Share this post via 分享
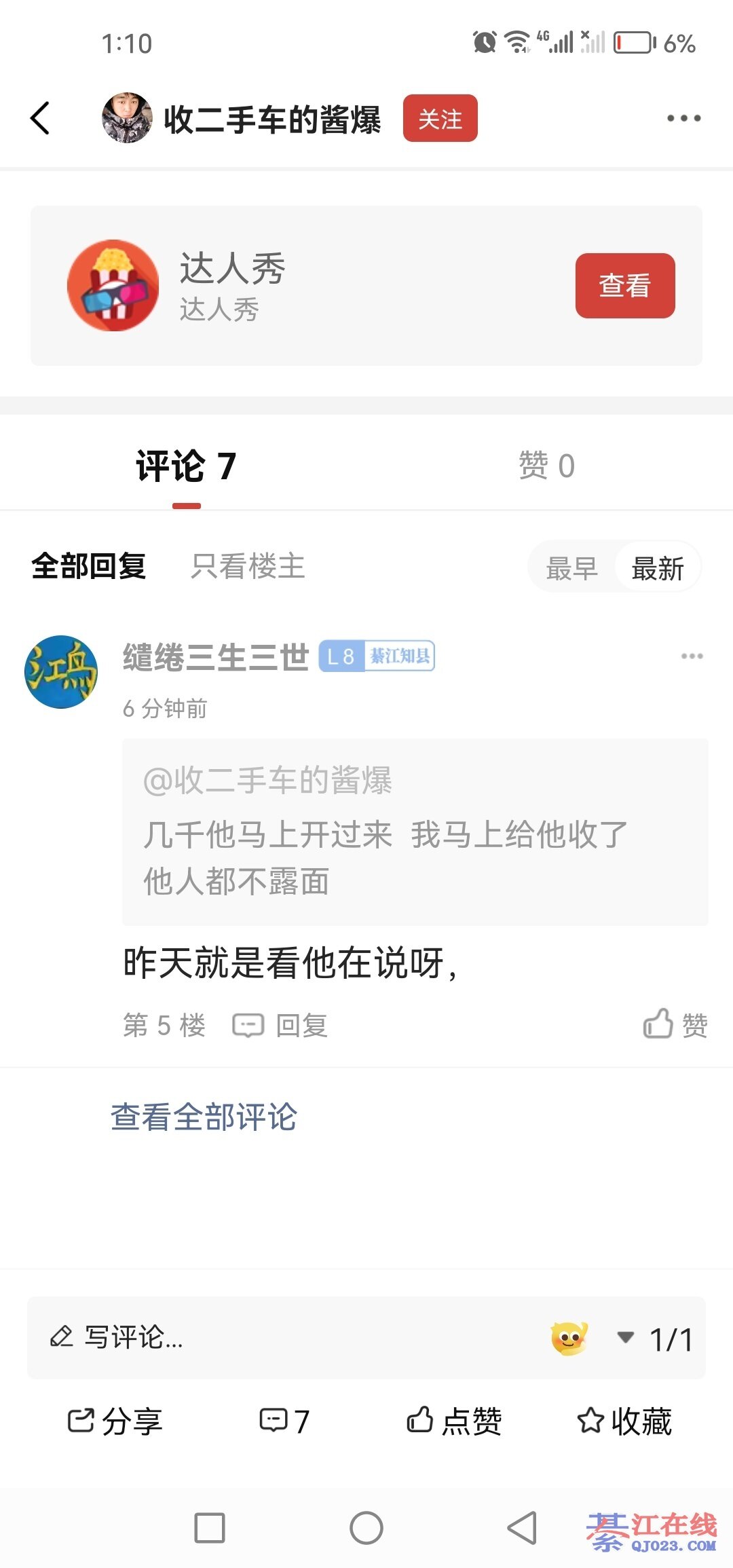 tap(115, 1421)
